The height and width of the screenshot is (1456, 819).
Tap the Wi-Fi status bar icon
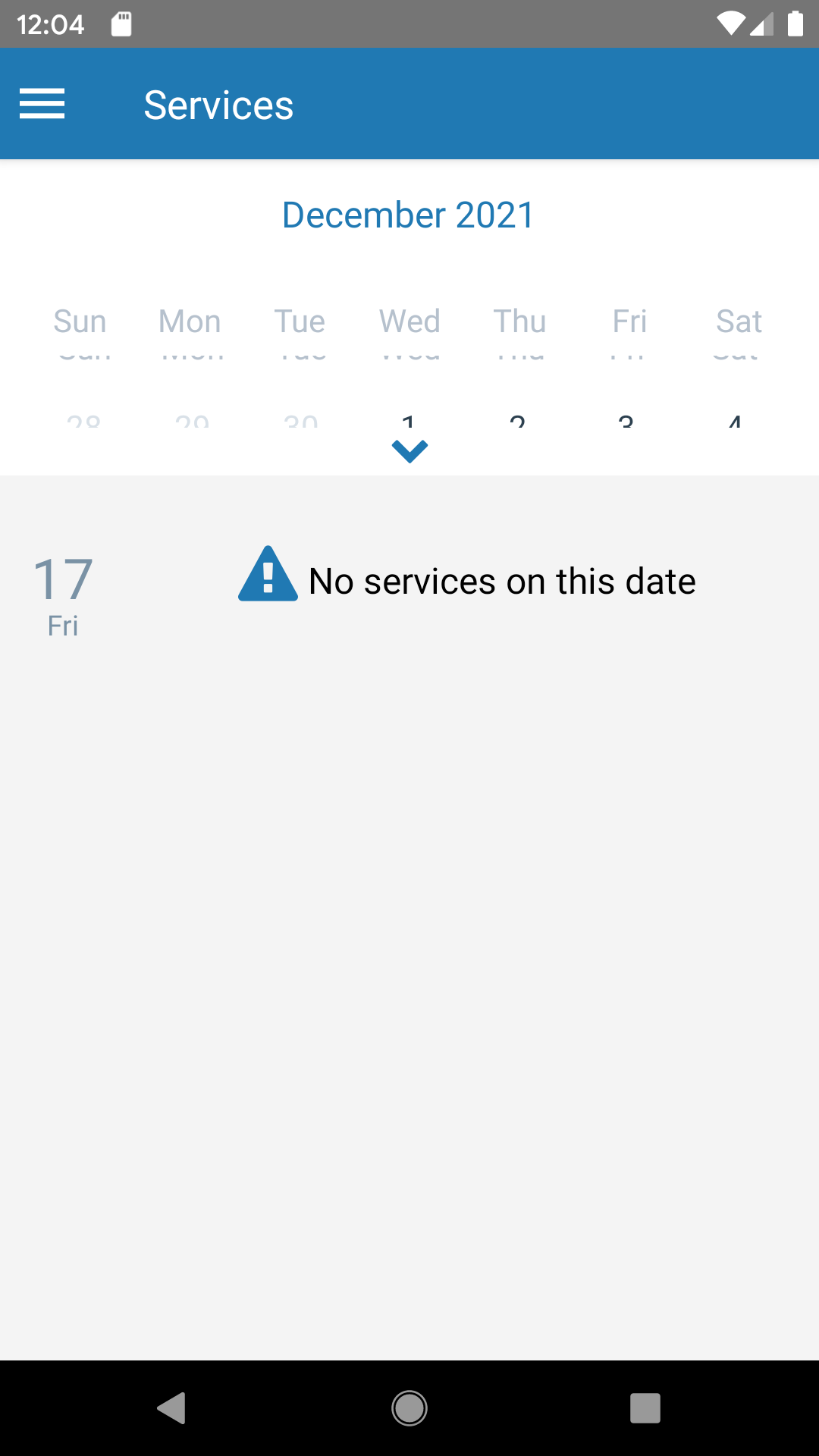730,24
